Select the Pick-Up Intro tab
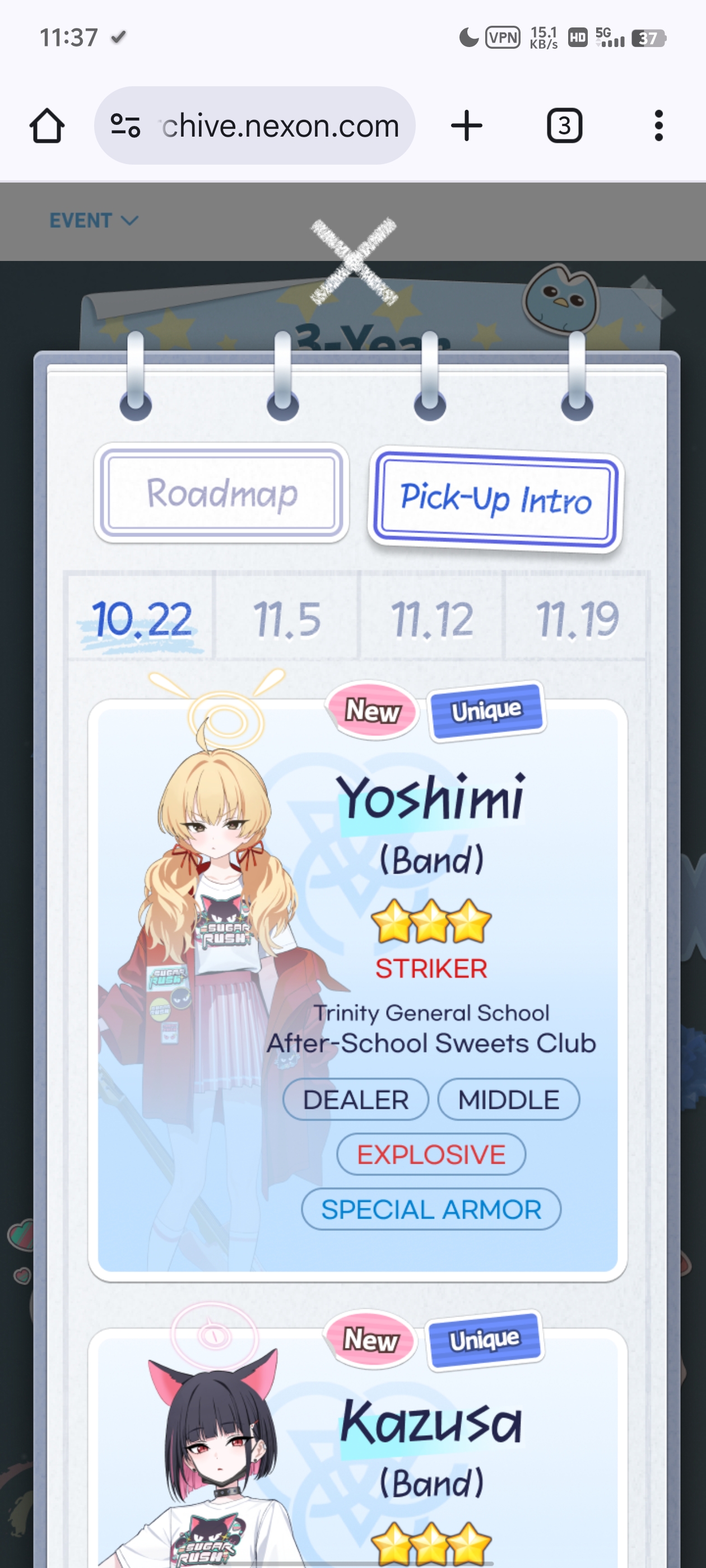The width and height of the screenshot is (706, 1568). click(495, 499)
